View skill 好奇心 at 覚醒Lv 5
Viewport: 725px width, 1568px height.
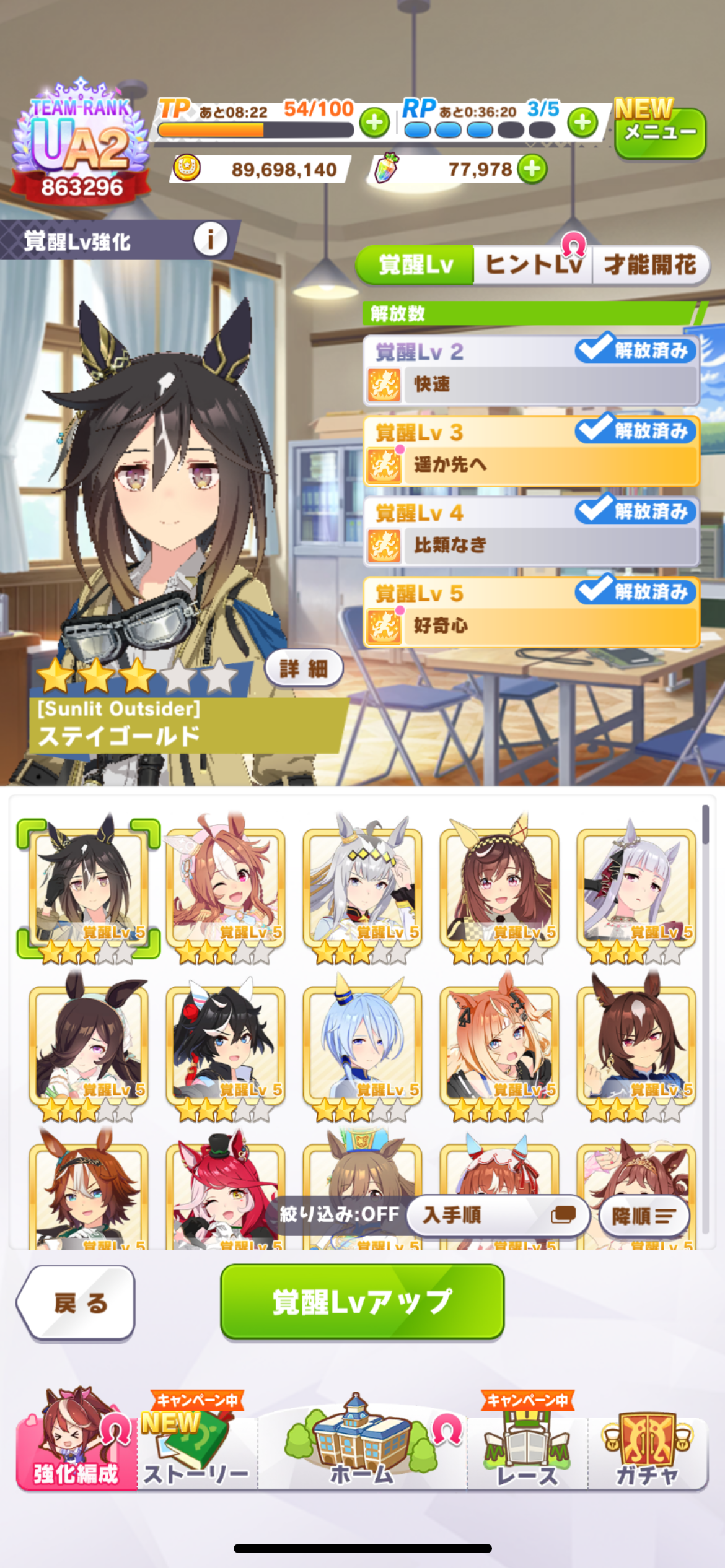point(531,625)
